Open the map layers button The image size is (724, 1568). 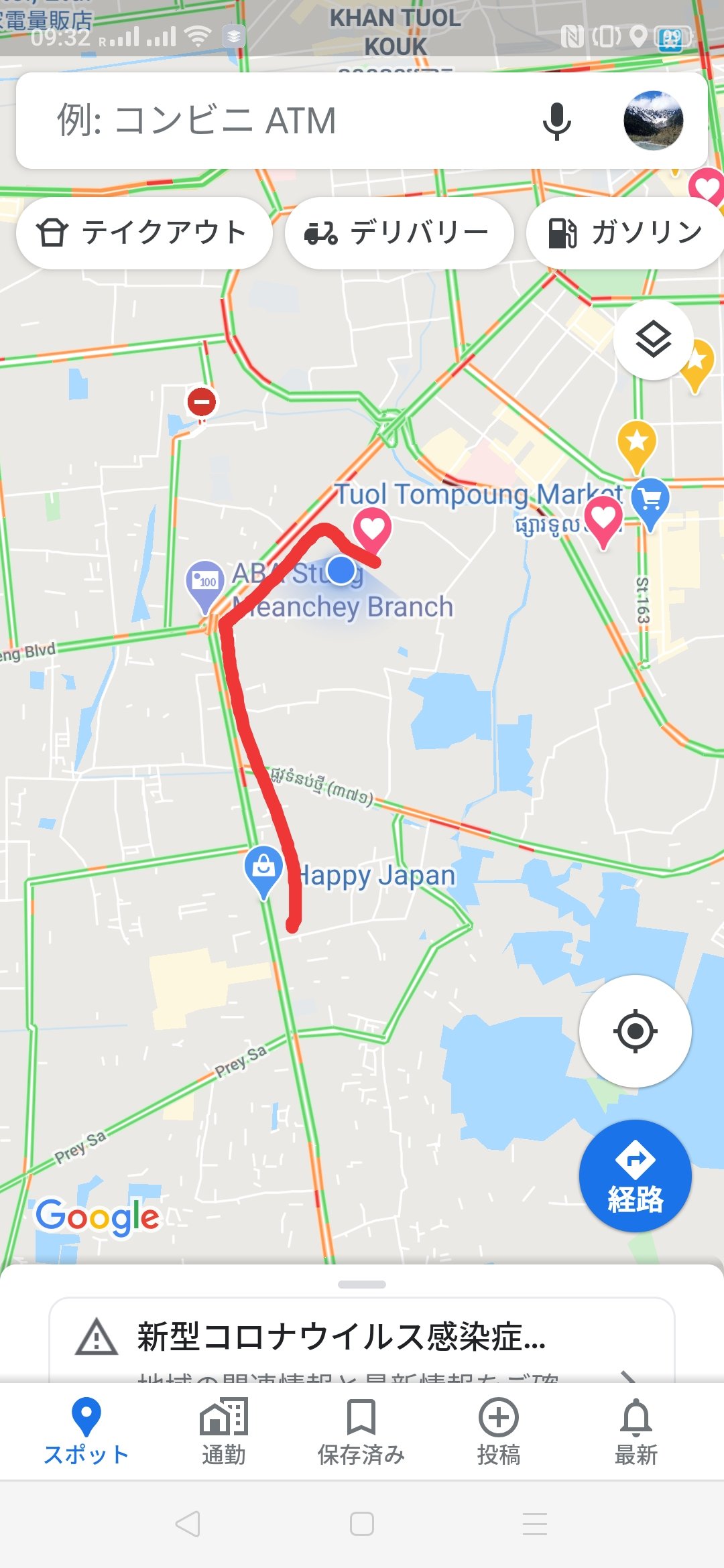(653, 339)
